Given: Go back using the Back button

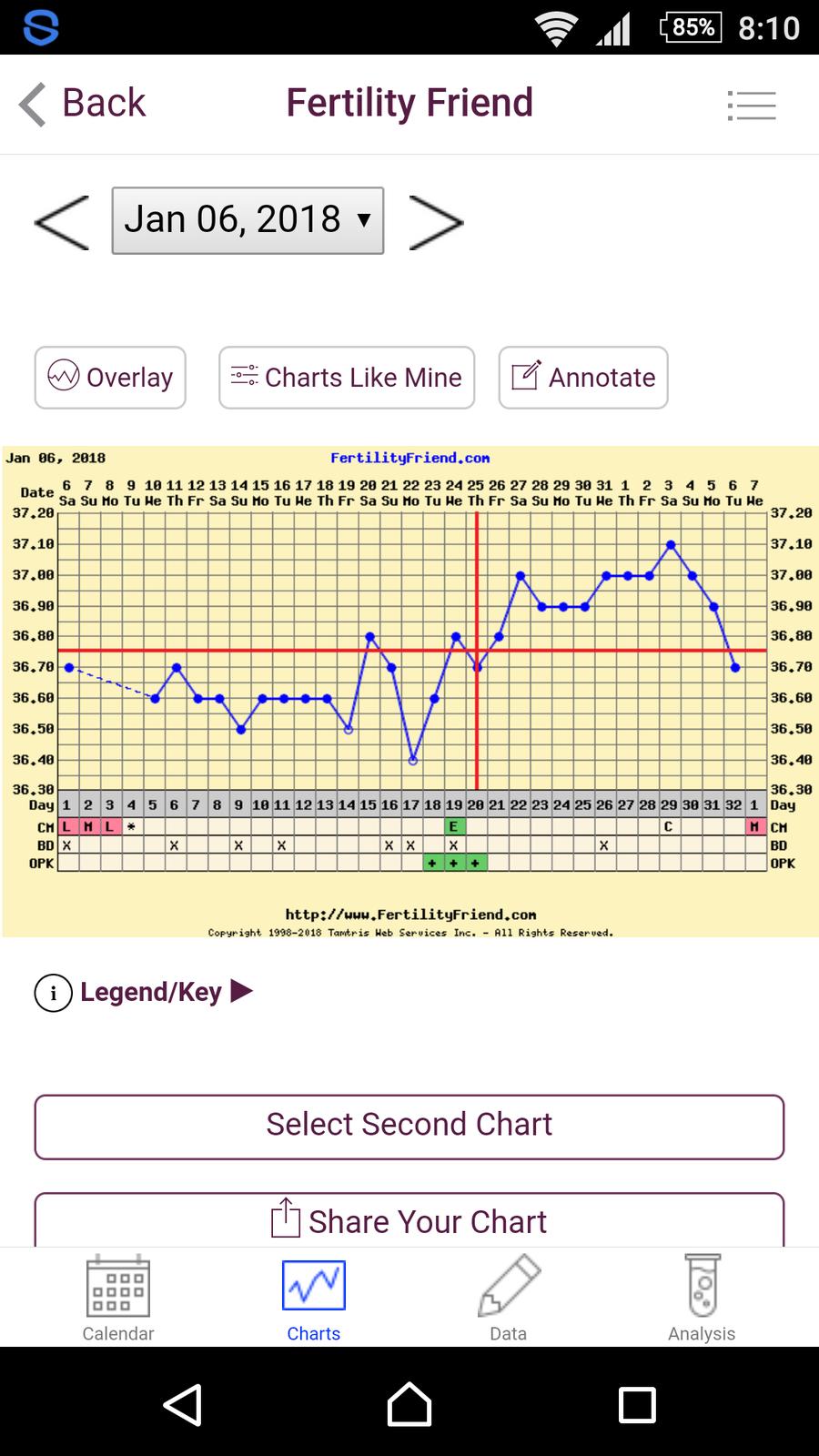Looking at the screenshot, I should (82, 104).
